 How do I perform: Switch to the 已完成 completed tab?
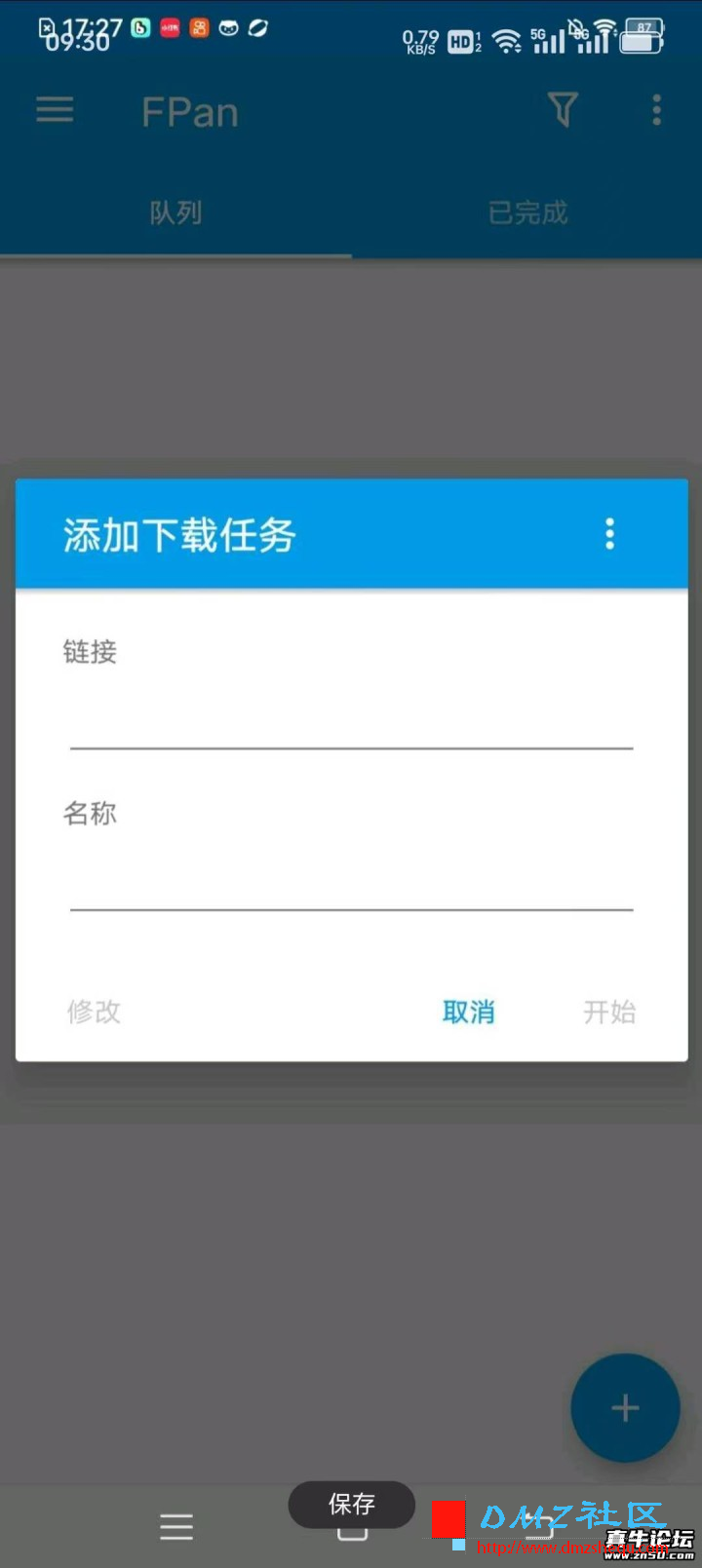[x=526, y=212]
